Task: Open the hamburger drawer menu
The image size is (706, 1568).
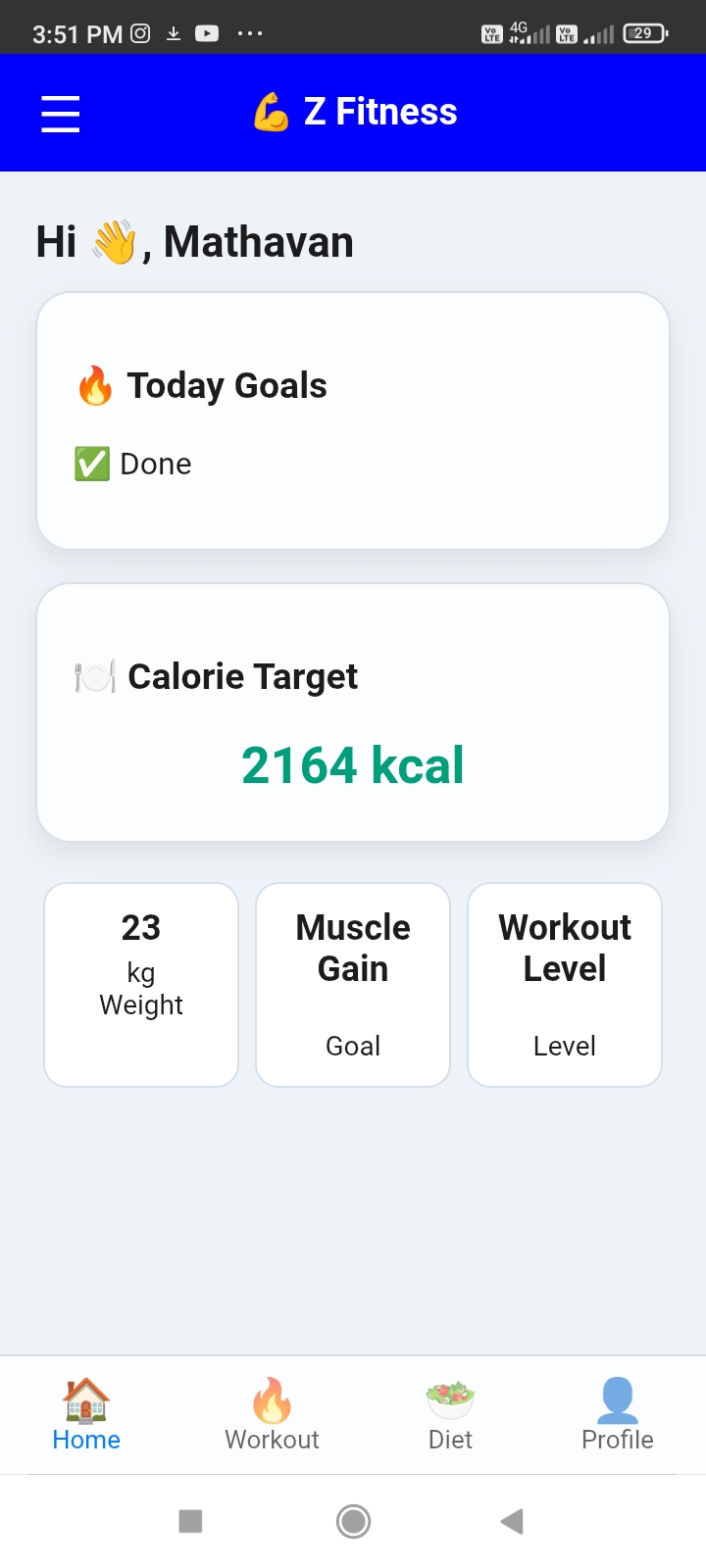Action: coord(60,114)
